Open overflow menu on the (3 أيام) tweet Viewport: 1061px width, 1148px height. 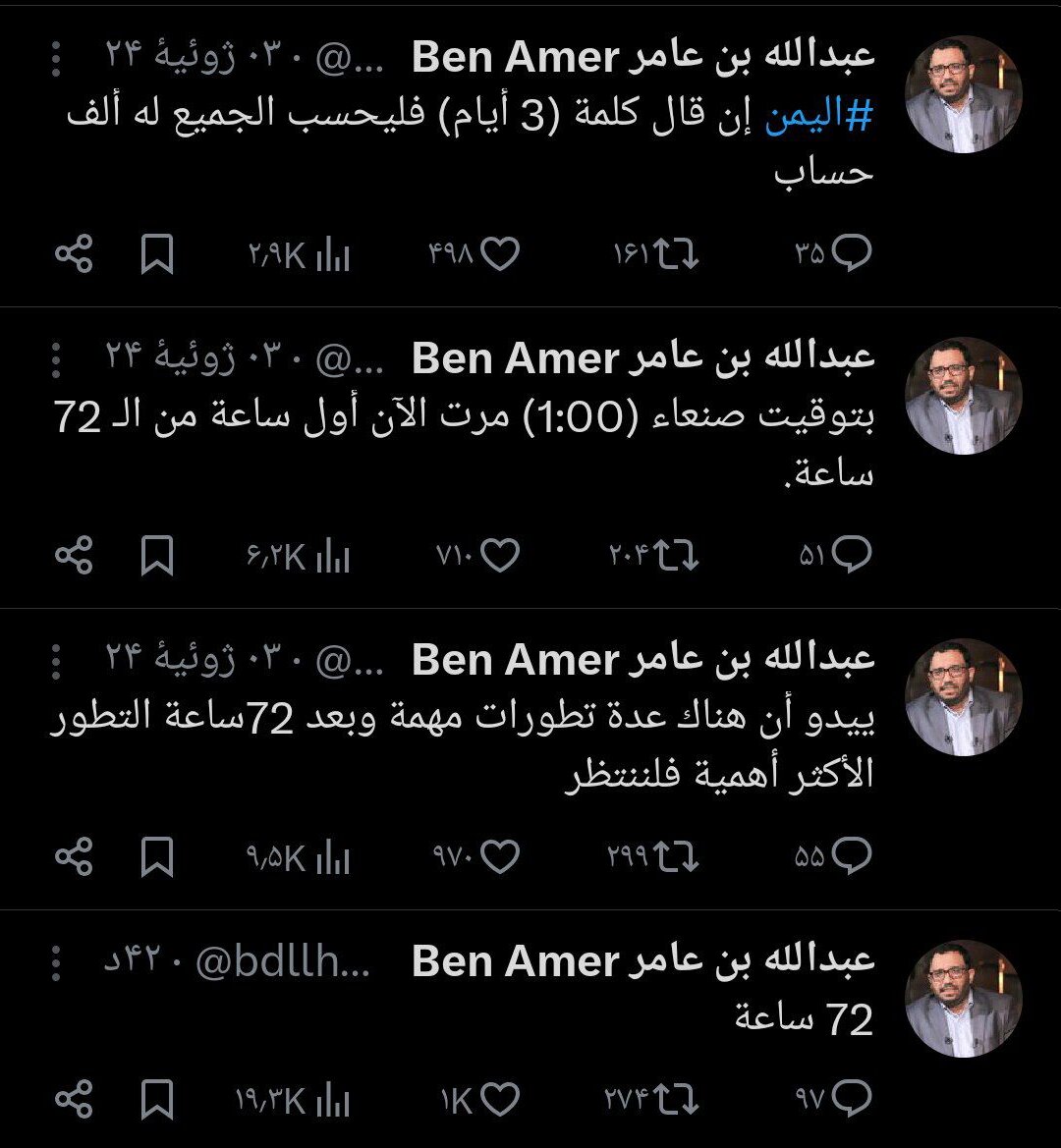[55, 61]
